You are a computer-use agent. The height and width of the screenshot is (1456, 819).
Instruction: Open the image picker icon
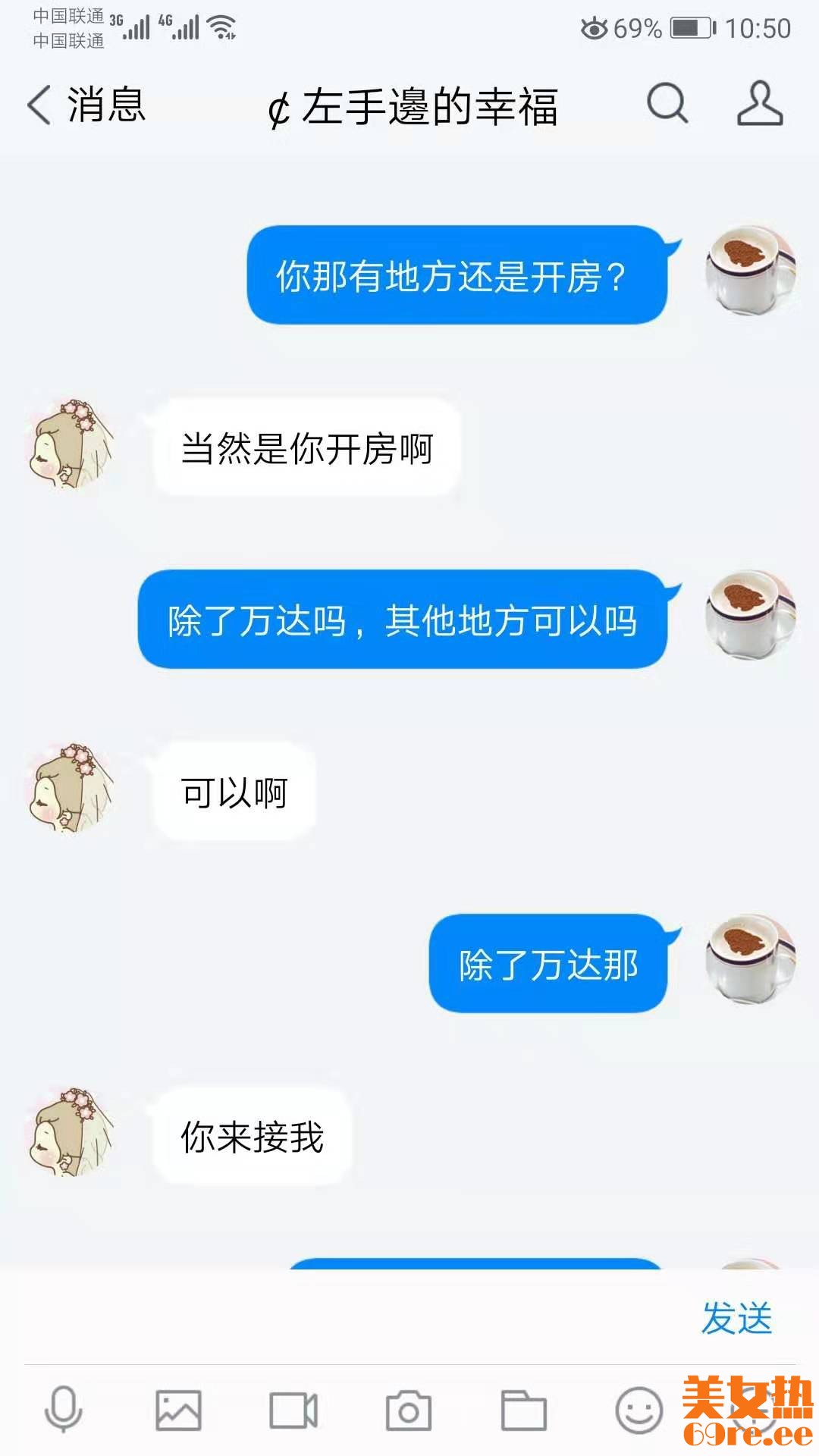point(178,1410)
